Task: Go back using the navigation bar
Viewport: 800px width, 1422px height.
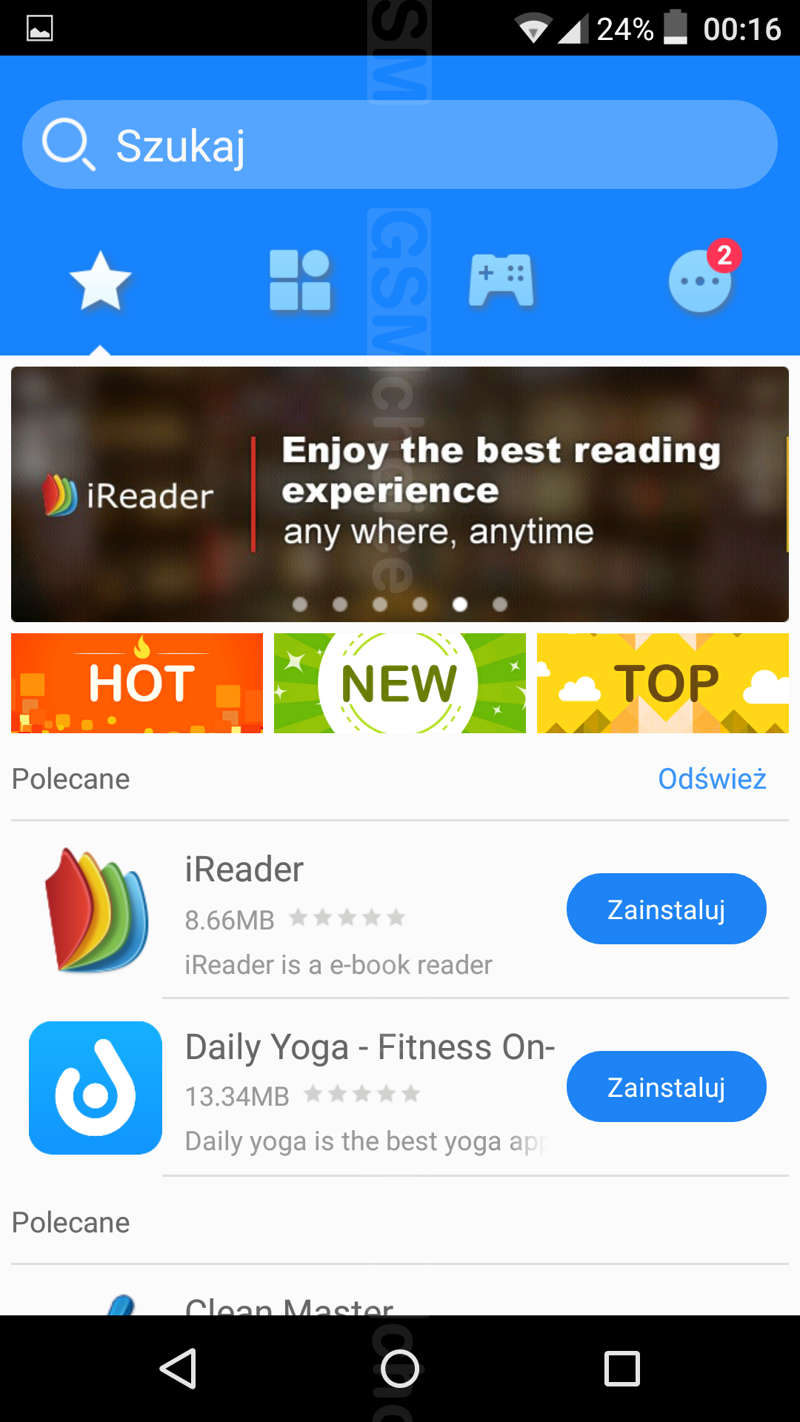Action: pyautogui.click(x=178, y=1368)
